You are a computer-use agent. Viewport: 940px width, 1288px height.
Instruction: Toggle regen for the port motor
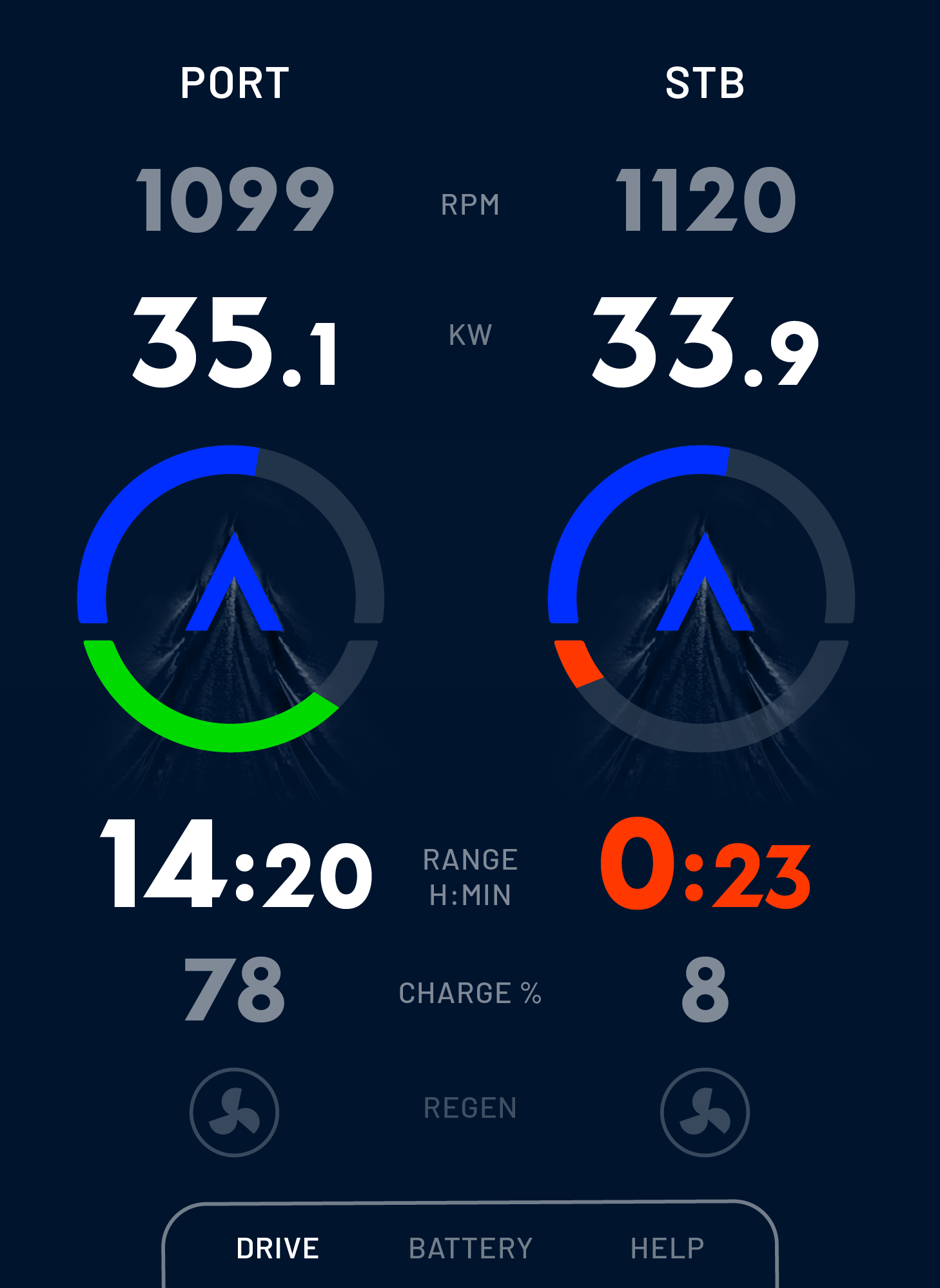[x=234, y=1112]
